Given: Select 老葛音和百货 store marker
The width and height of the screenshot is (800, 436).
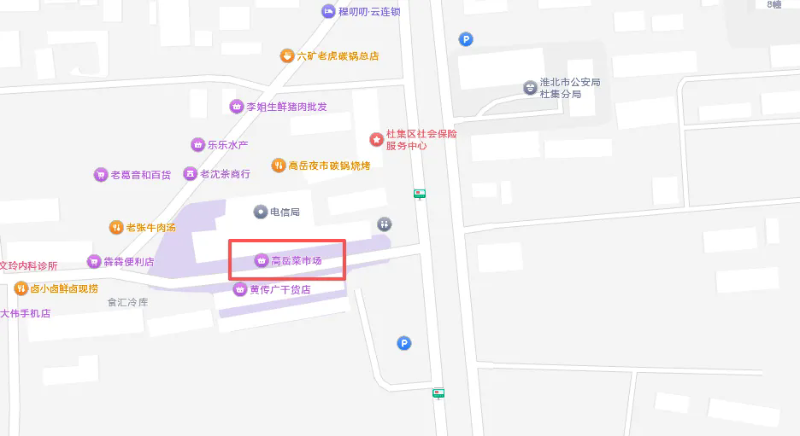Looking at the screenshot, I should pyautogui.click(x=100, y=174).
